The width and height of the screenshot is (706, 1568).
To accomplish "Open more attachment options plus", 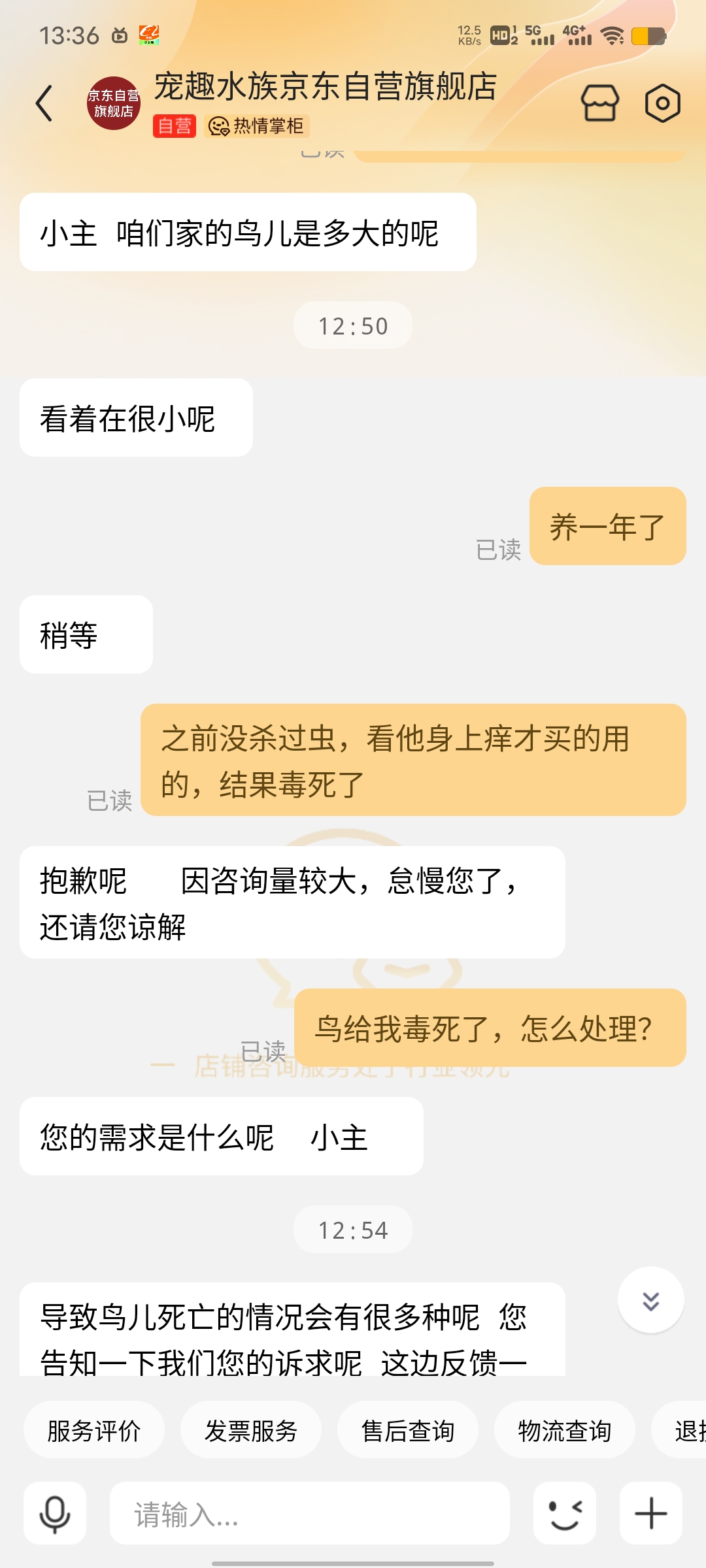I will (x=651, y=1513).
